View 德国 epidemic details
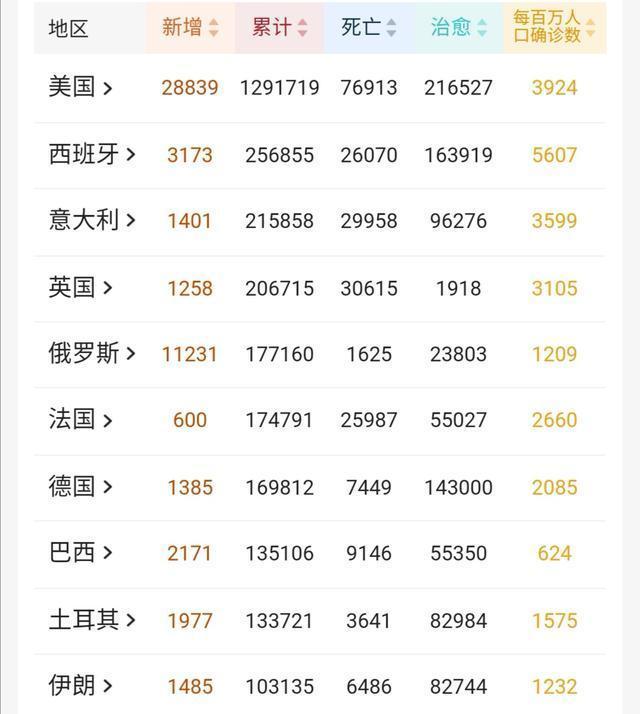Screen dimensions: 640x714 click(80, 487)
